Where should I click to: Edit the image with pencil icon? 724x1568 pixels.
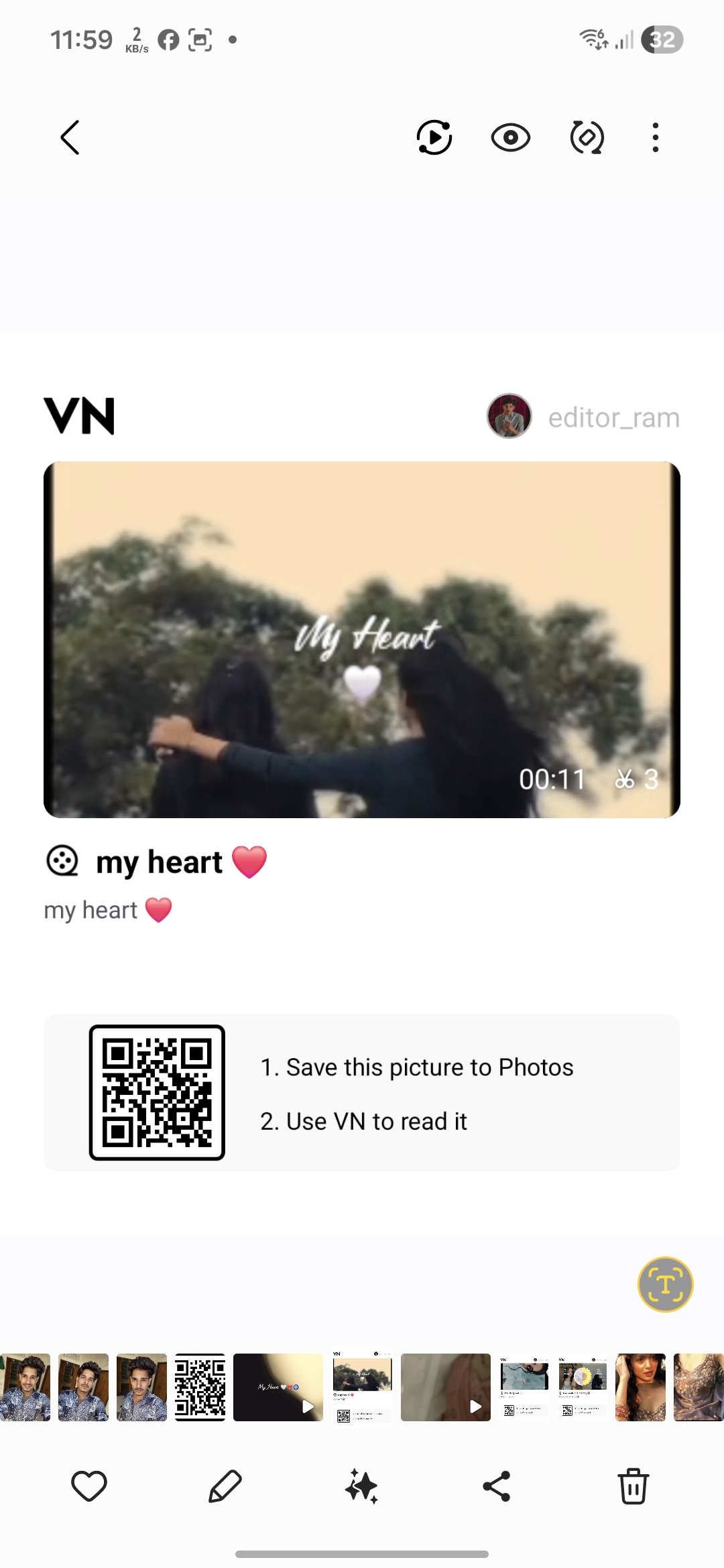coord(225,1486)
